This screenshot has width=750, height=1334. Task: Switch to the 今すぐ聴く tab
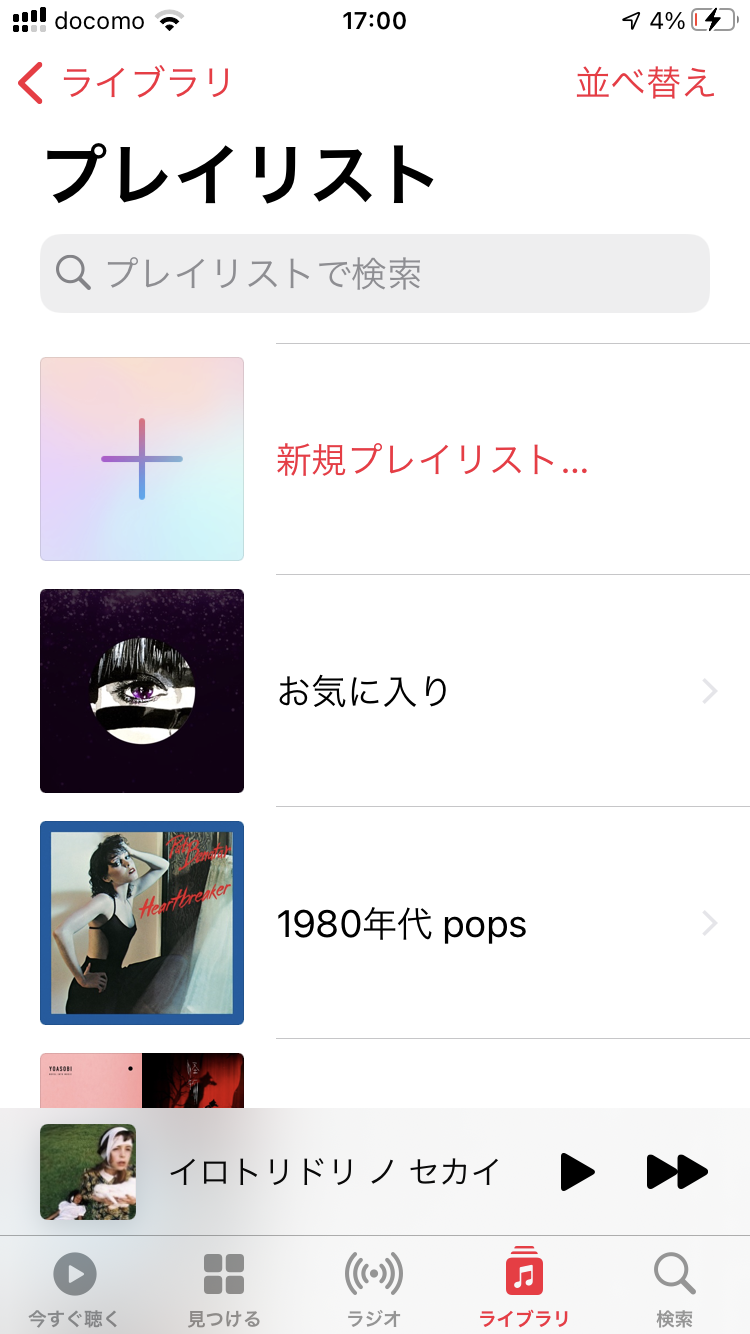pyautogui.click(x=74, y=1289)
